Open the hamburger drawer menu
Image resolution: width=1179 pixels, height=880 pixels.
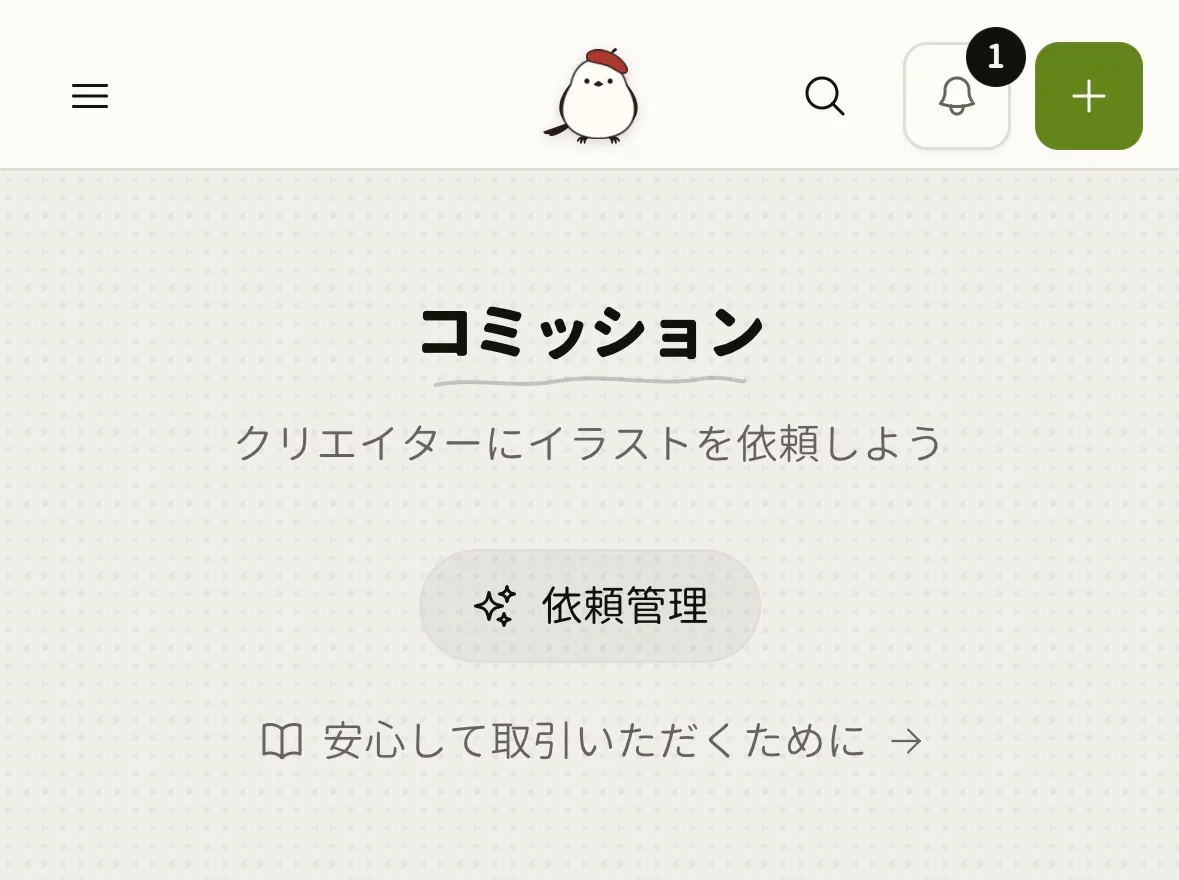click(x=90, y=96)
